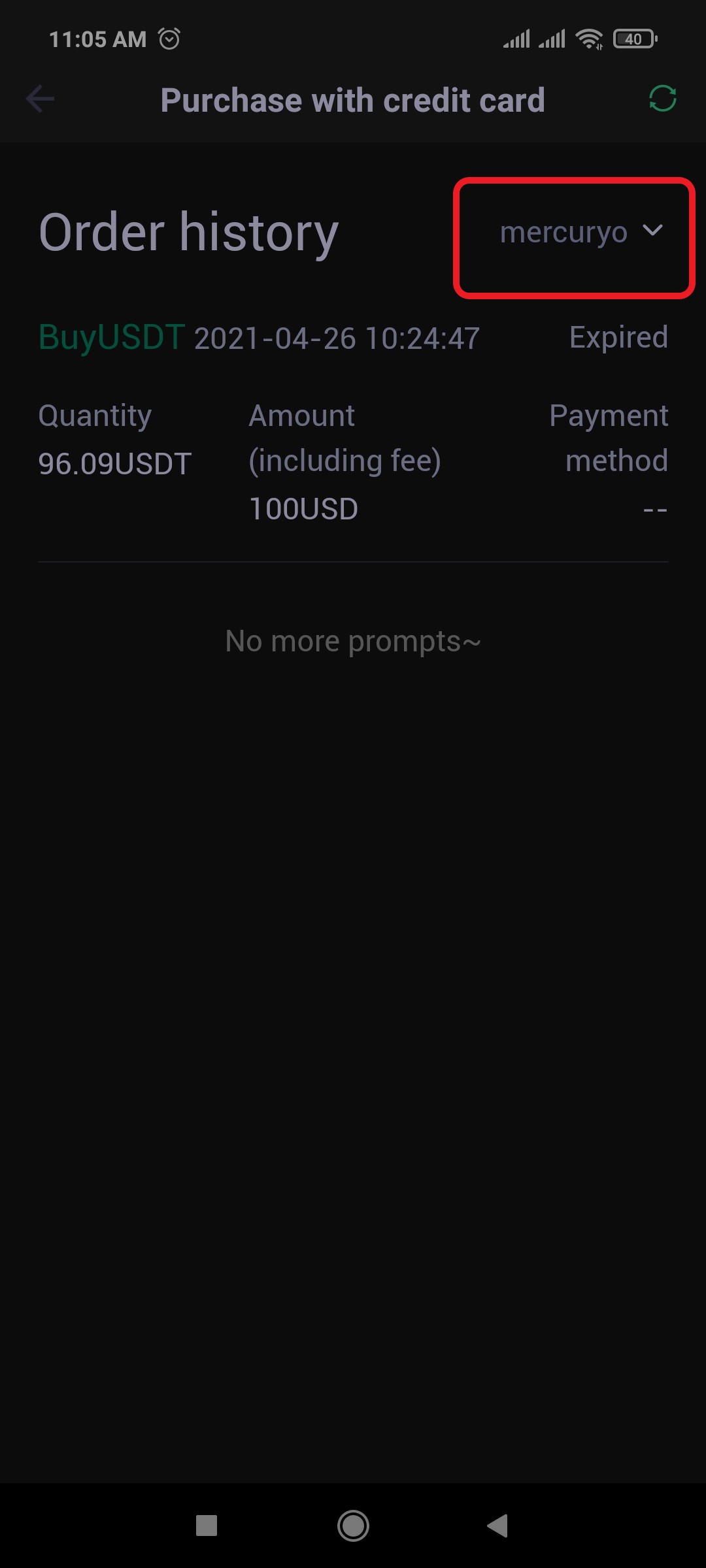Go back using the header arrow

tap(40, 99)
